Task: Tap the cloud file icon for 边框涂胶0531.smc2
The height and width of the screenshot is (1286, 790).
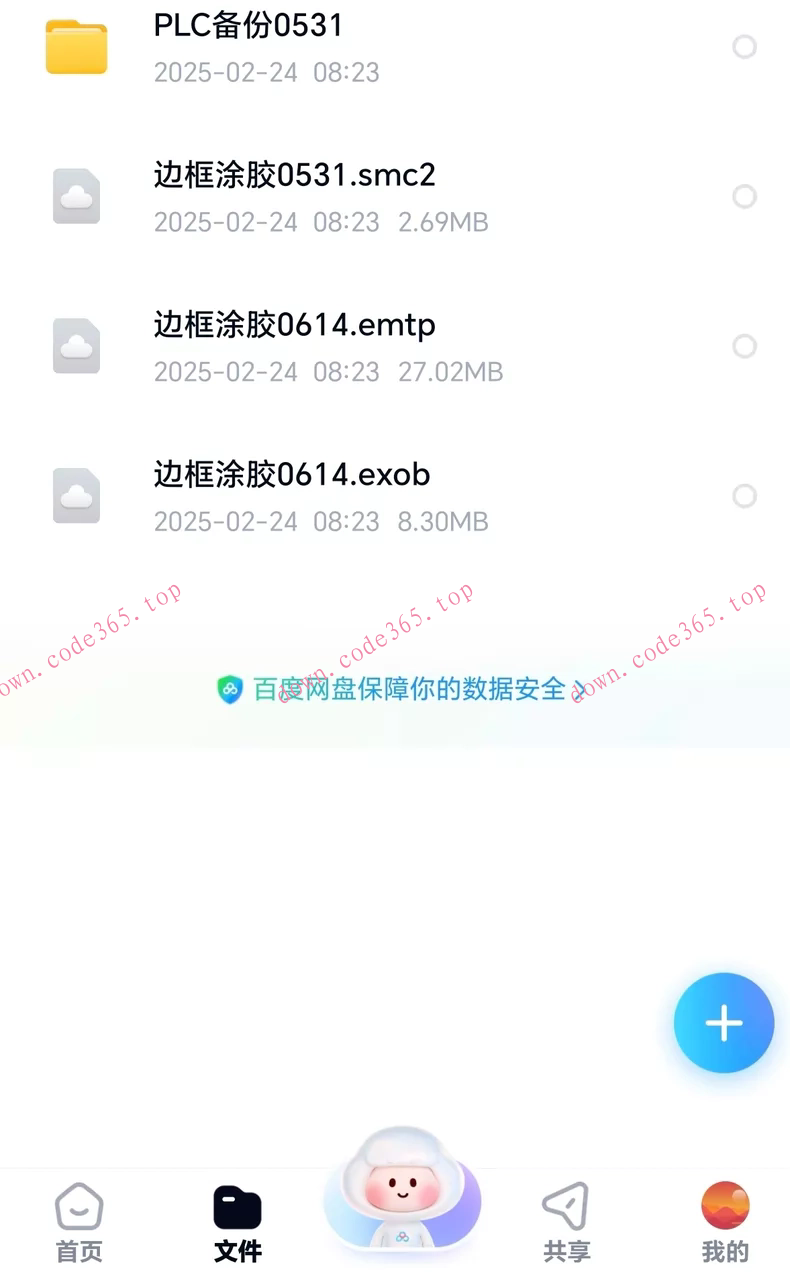Action: pyautogui.click(x=76, y=196)
